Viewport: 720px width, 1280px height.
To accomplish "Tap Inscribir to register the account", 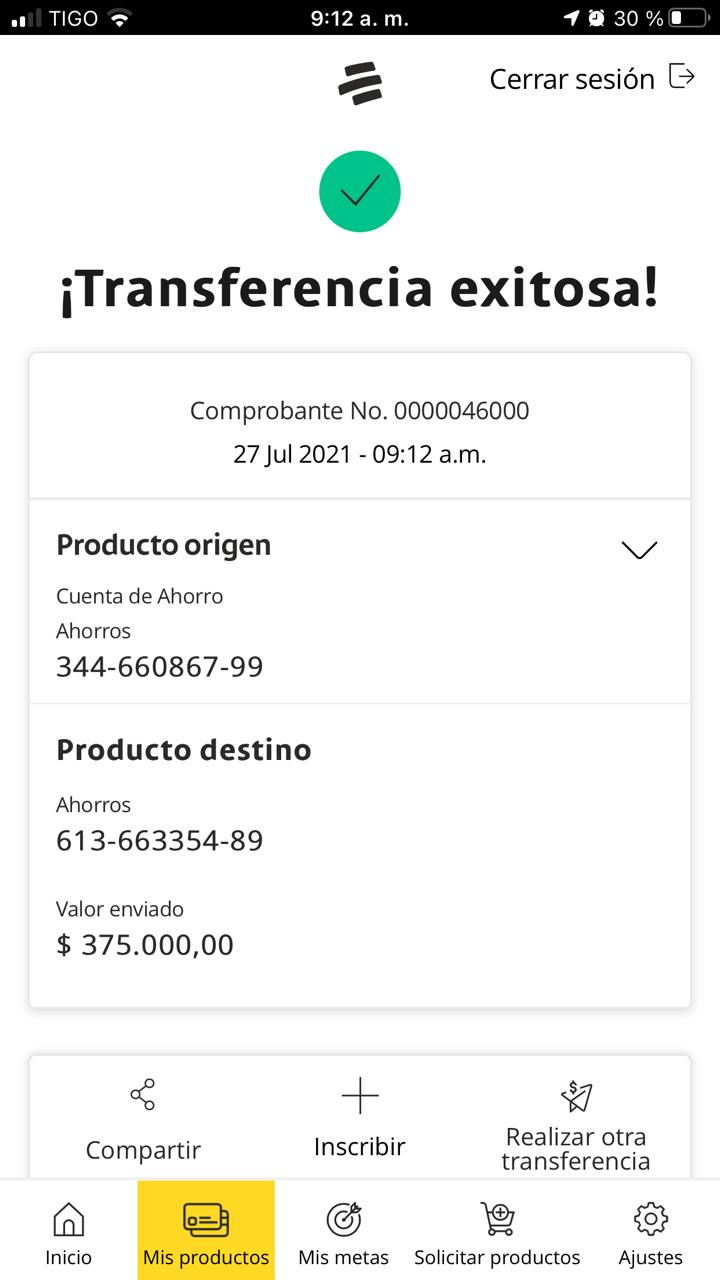I will coord(360,1120).
